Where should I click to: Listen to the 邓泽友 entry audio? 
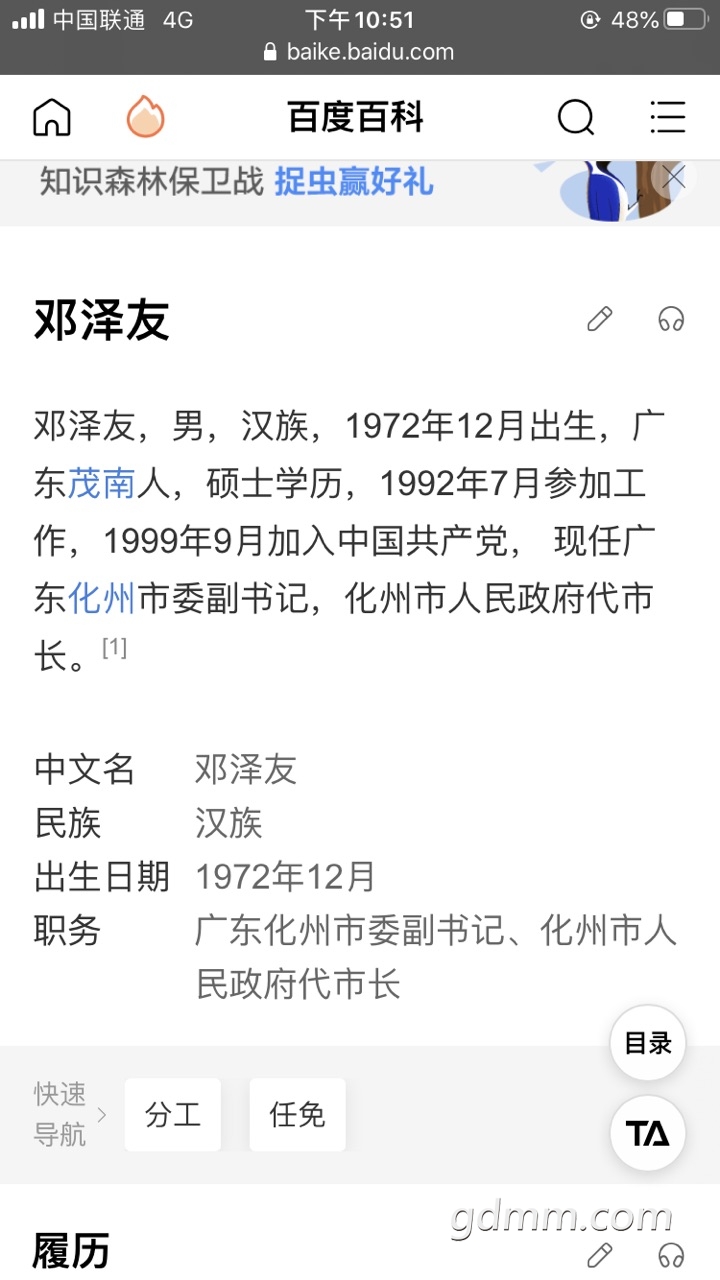click(x=670, y=319)
